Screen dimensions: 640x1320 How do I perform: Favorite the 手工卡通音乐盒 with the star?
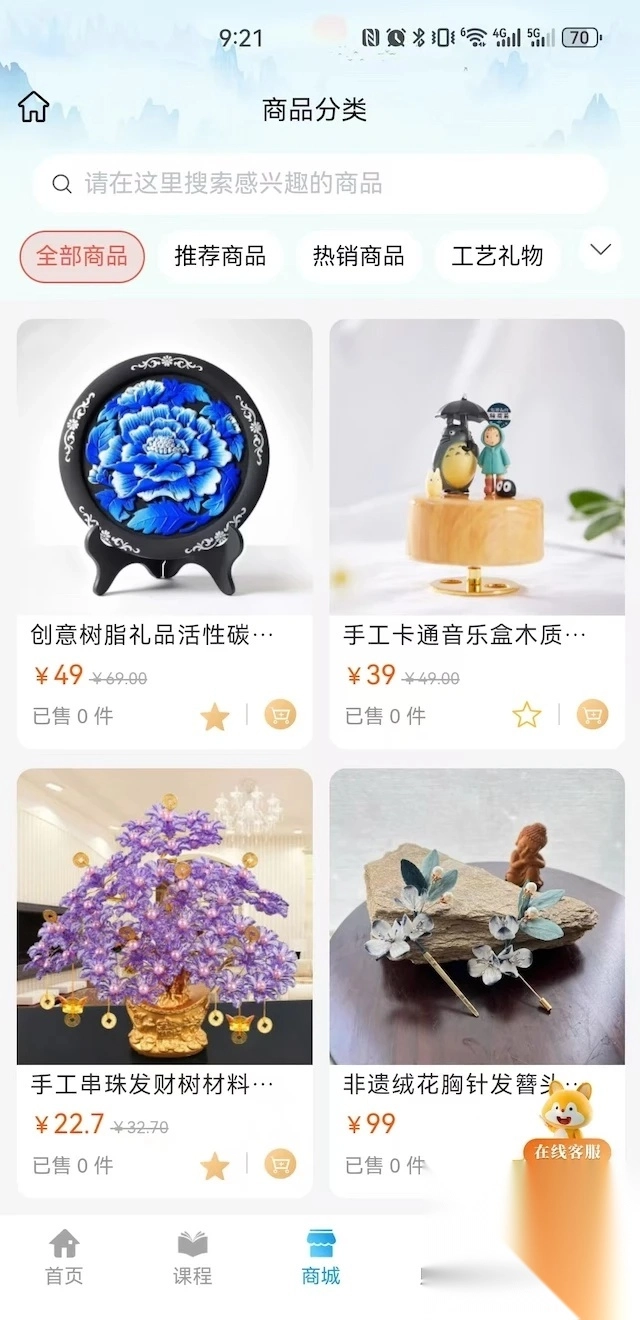(x=527, y=716)
